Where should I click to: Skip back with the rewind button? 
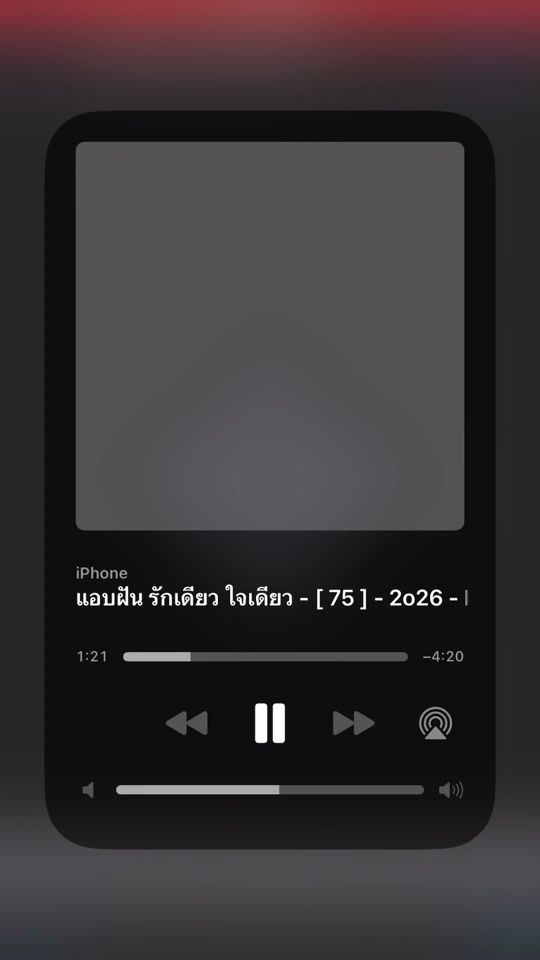tap(187, 723)
